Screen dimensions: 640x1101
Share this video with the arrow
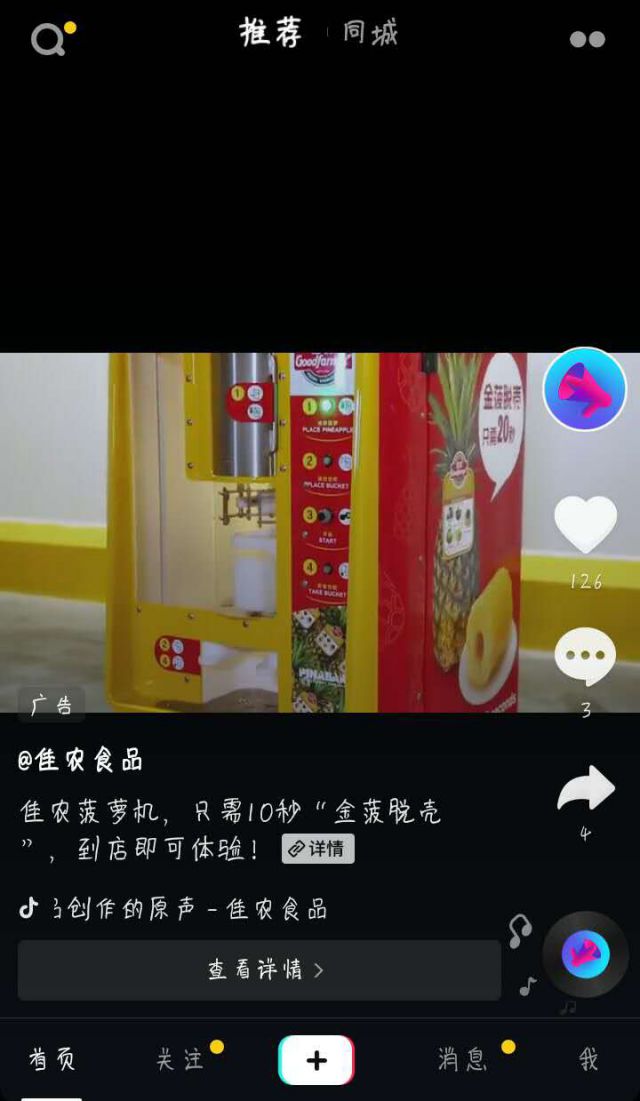point(586,791)
